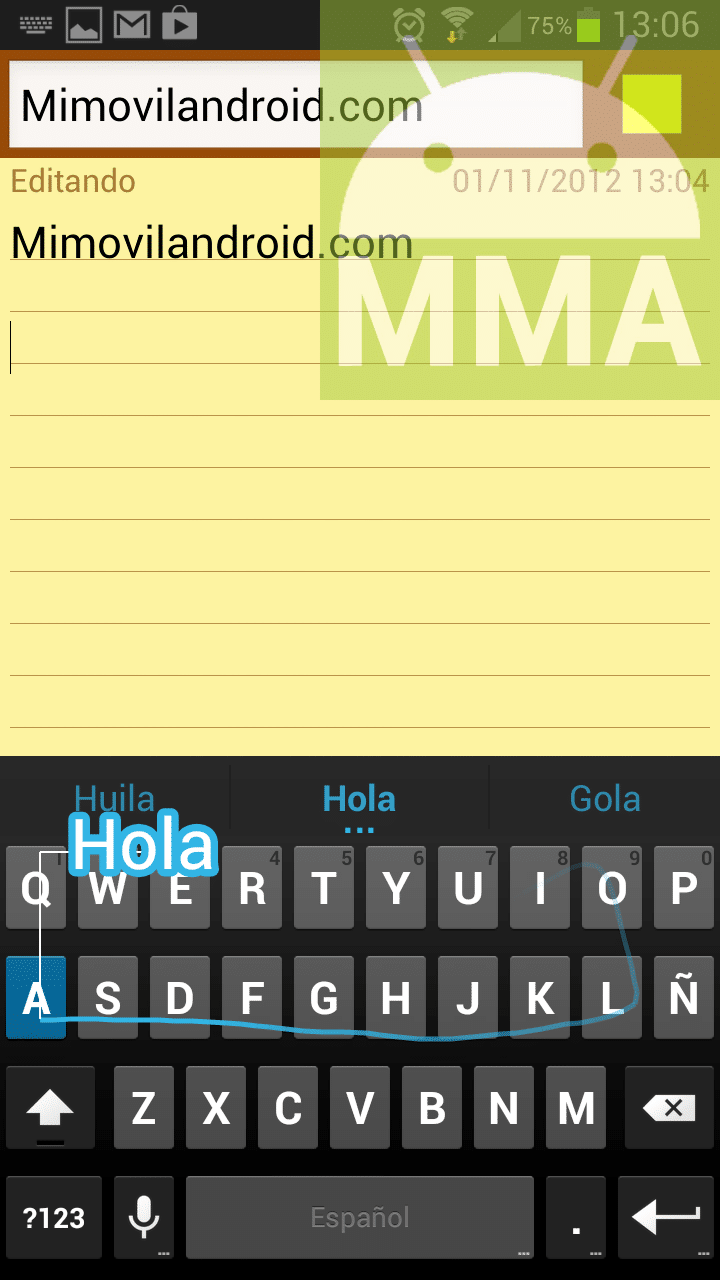Type the period key

576,1217
